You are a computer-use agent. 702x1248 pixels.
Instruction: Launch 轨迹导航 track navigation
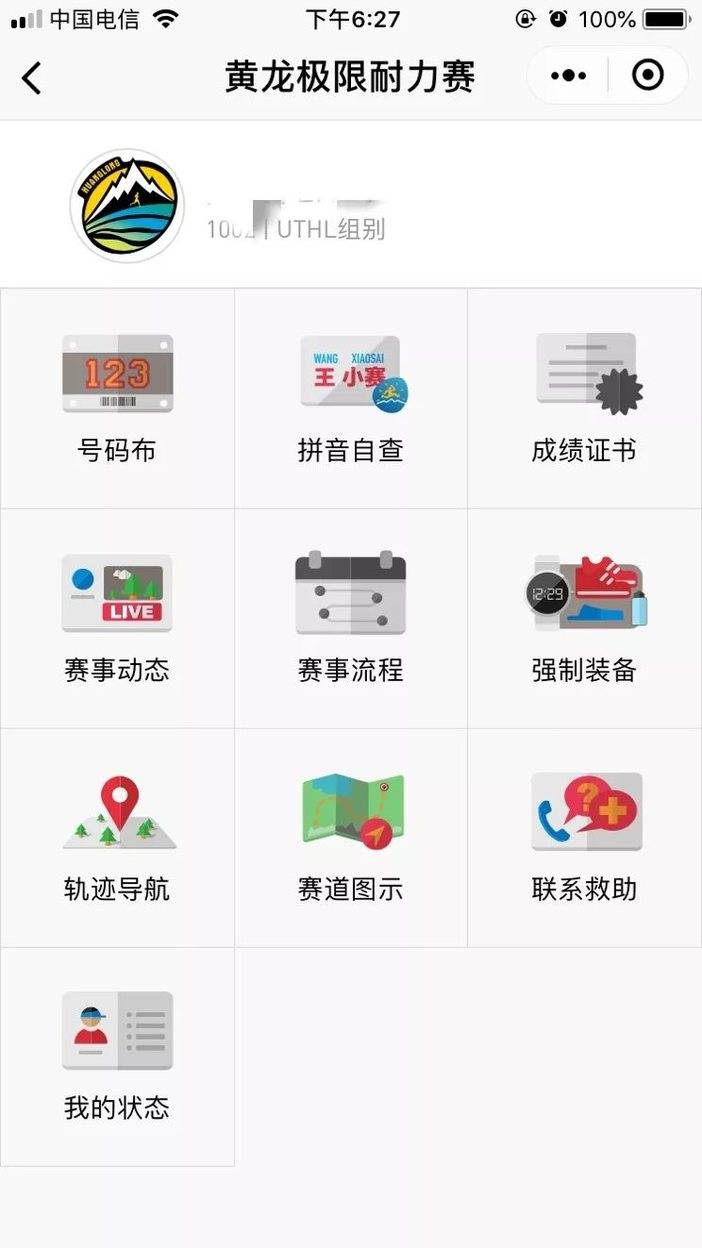(117, 837)
